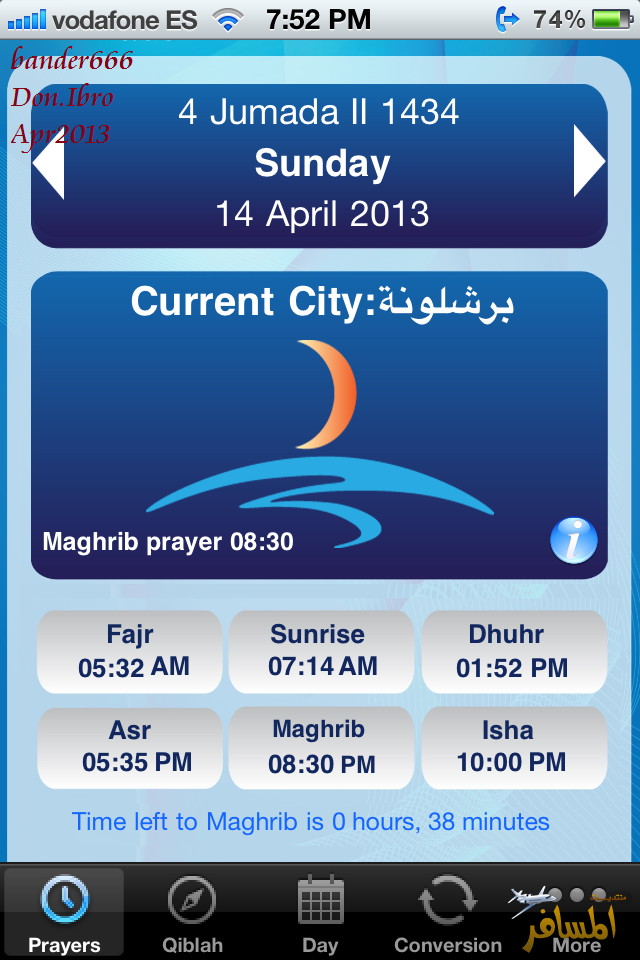Select the Isha 10:00 PM tile

click(513, 747)
